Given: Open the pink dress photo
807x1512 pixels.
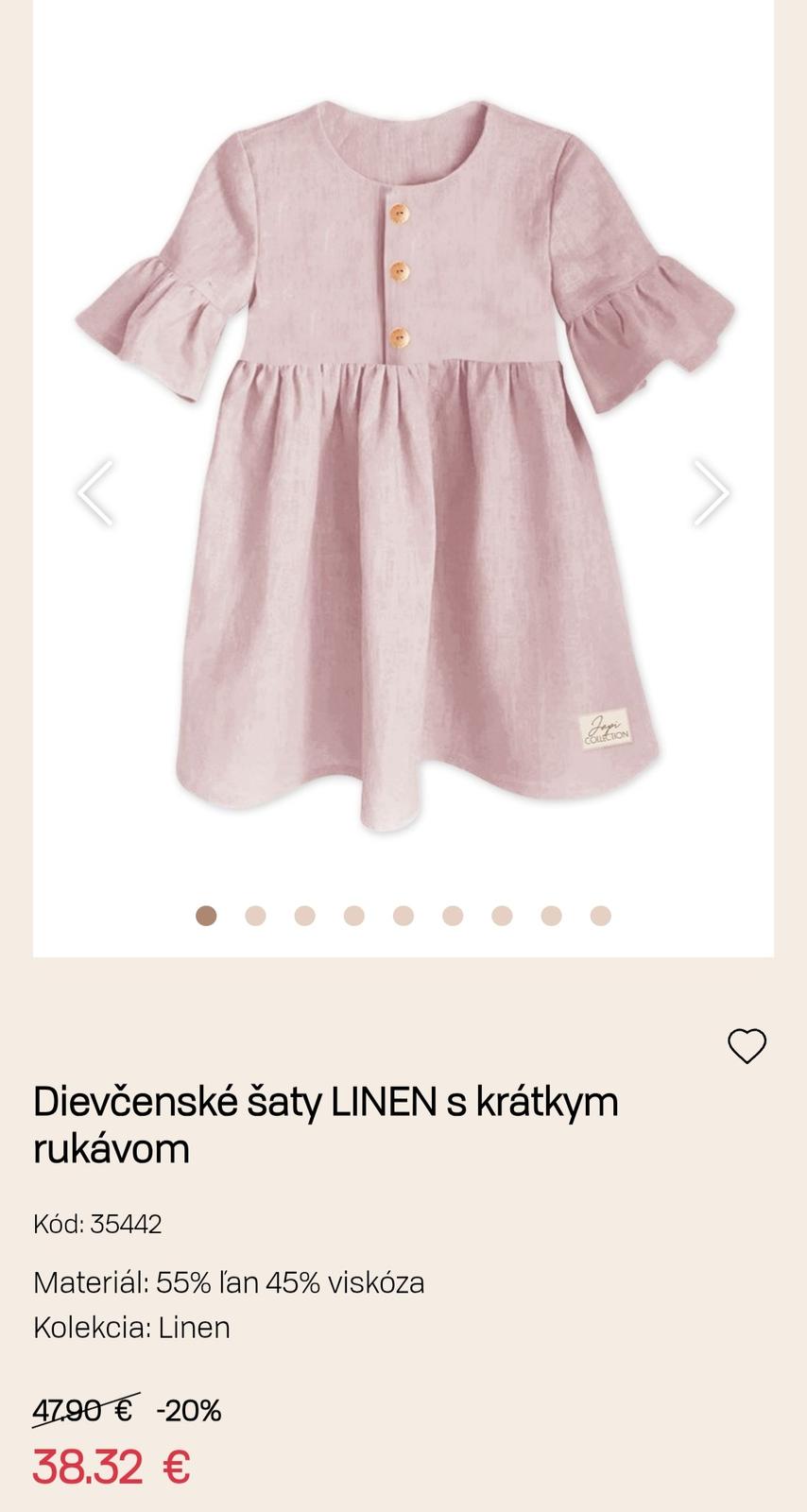Looking at the screenshot, I should (x=403, y=454).
